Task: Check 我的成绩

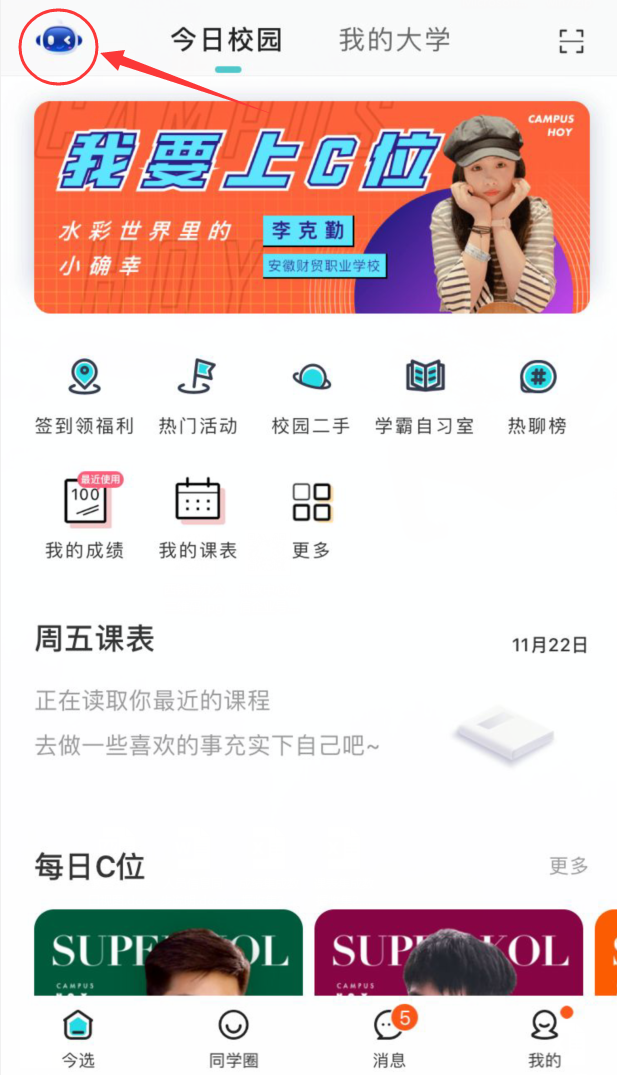Action: pyautogui.click(x=84, y=519)
